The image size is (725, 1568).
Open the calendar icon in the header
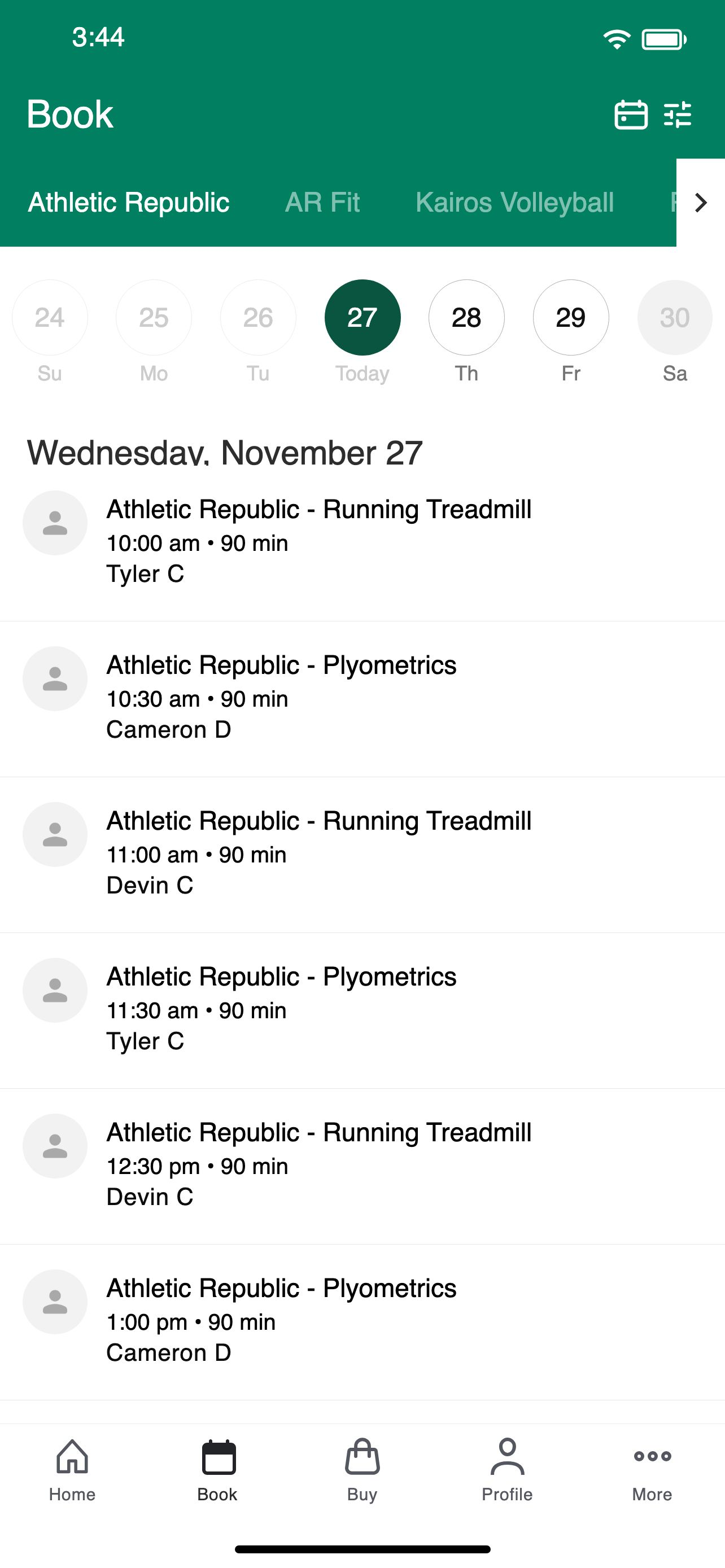(631, 115)
